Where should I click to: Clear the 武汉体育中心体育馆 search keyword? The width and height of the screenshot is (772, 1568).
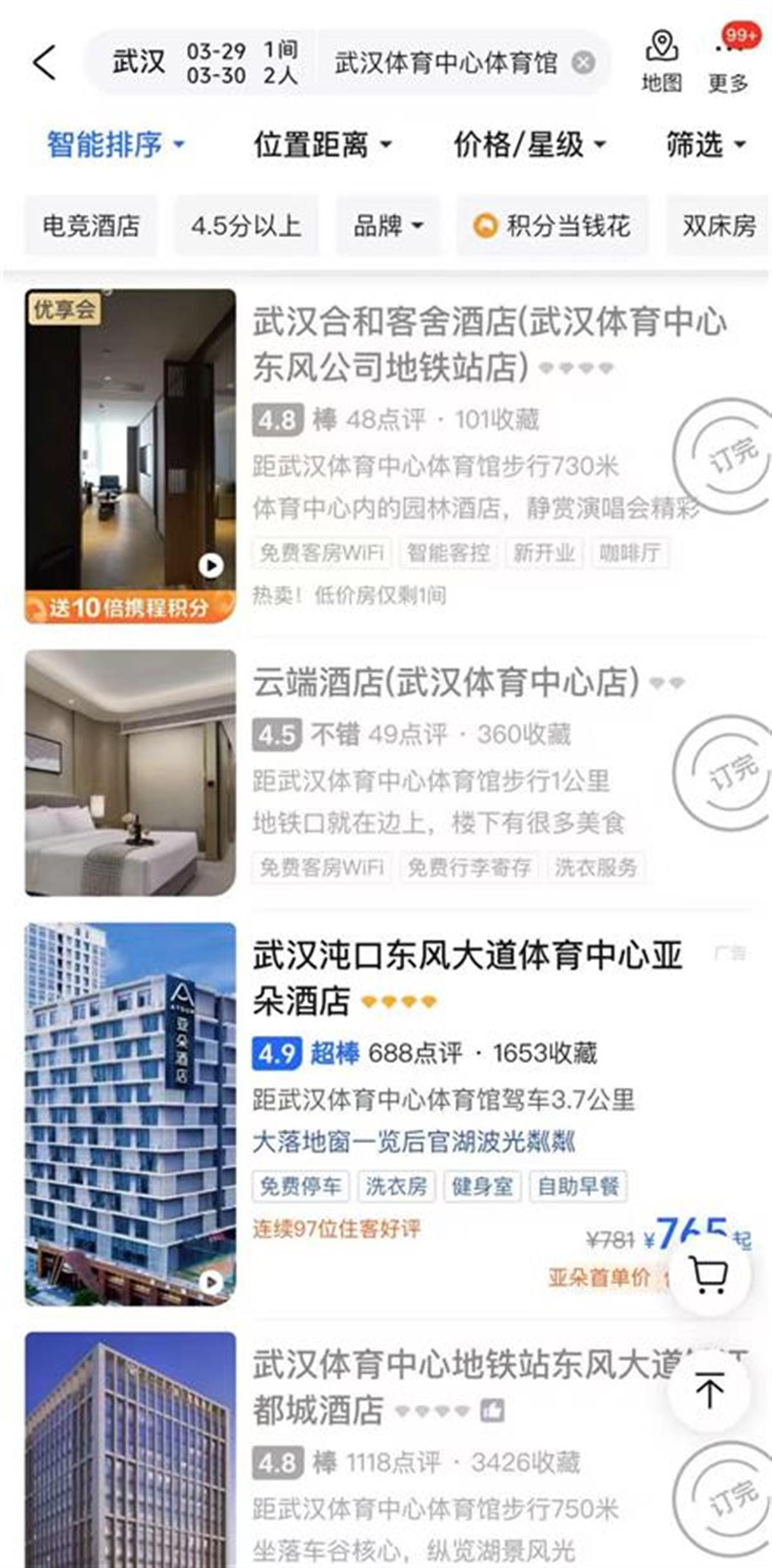pos(583,63)
